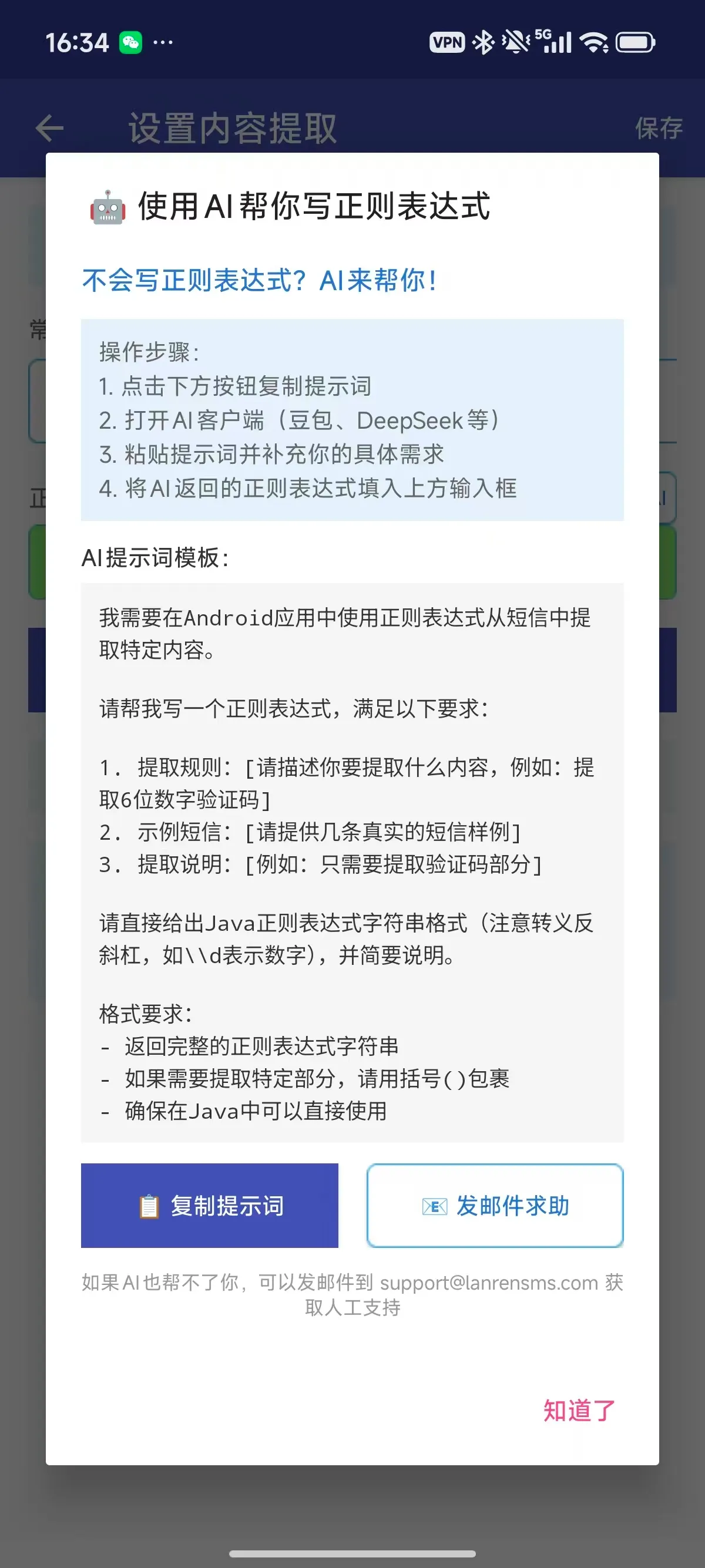Tap the 复制提示词 button
705x1568 pixels.
tap(209, 1205)
